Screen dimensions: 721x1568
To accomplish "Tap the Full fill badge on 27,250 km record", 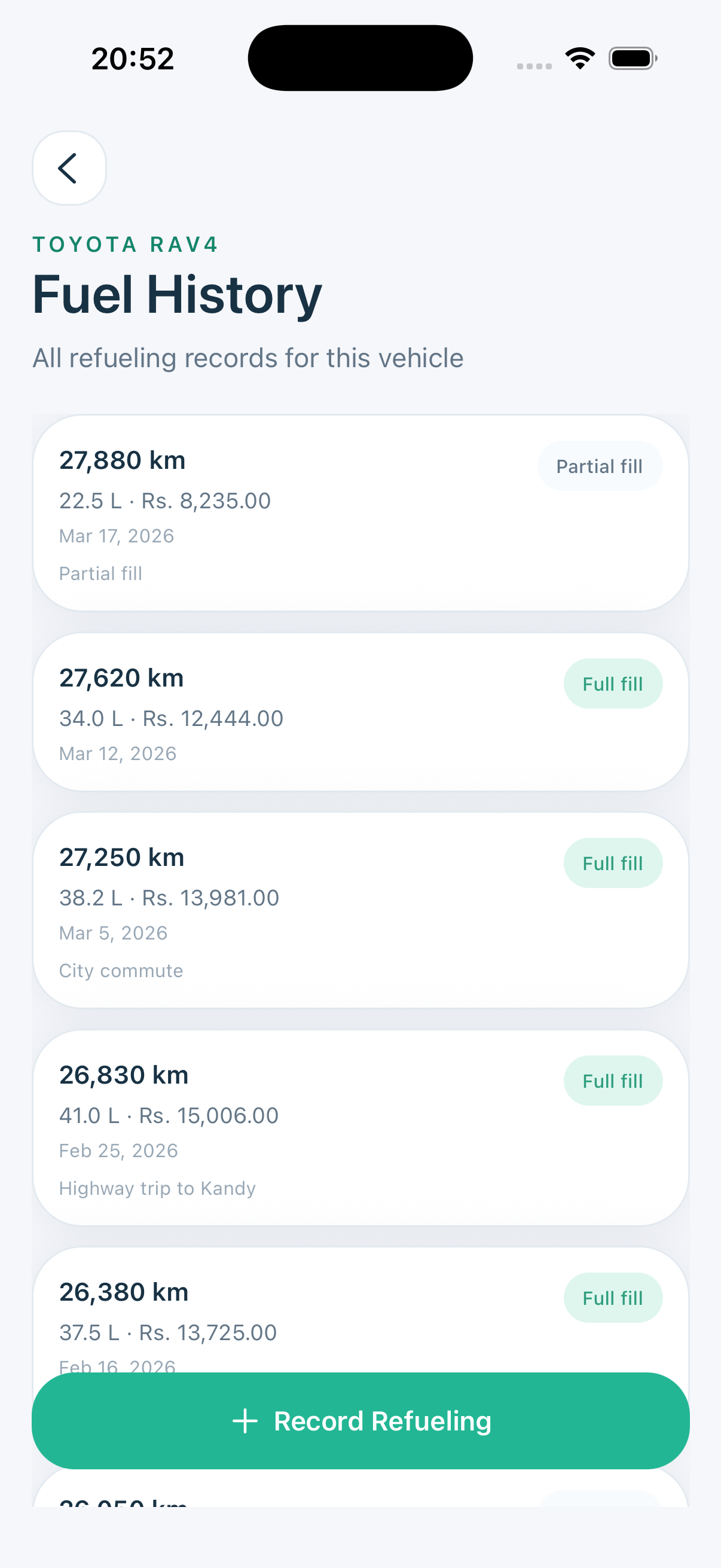I will click(613, 862).
